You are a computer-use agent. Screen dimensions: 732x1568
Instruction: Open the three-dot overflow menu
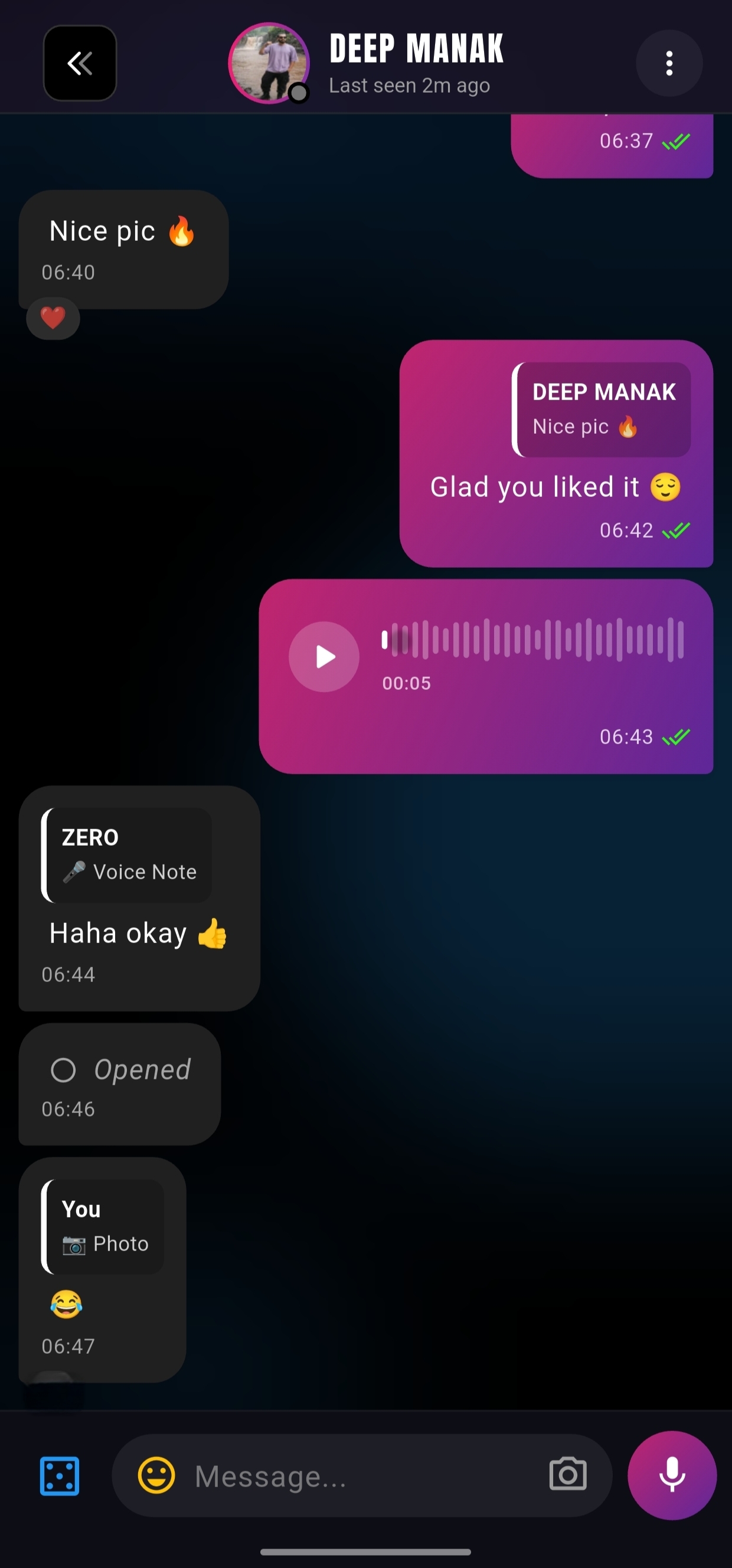(669, 63)
